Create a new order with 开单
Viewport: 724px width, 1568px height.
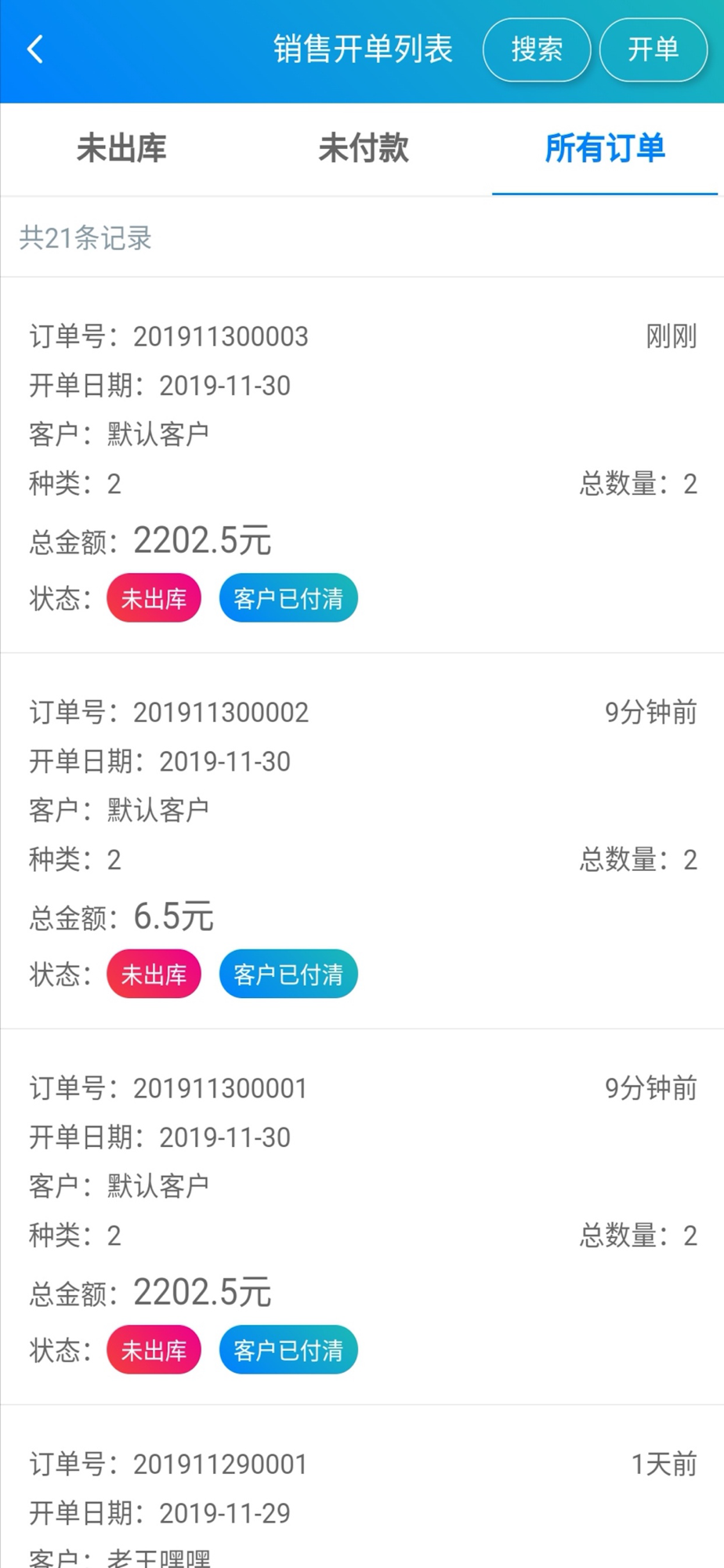[x=653, y=50]
